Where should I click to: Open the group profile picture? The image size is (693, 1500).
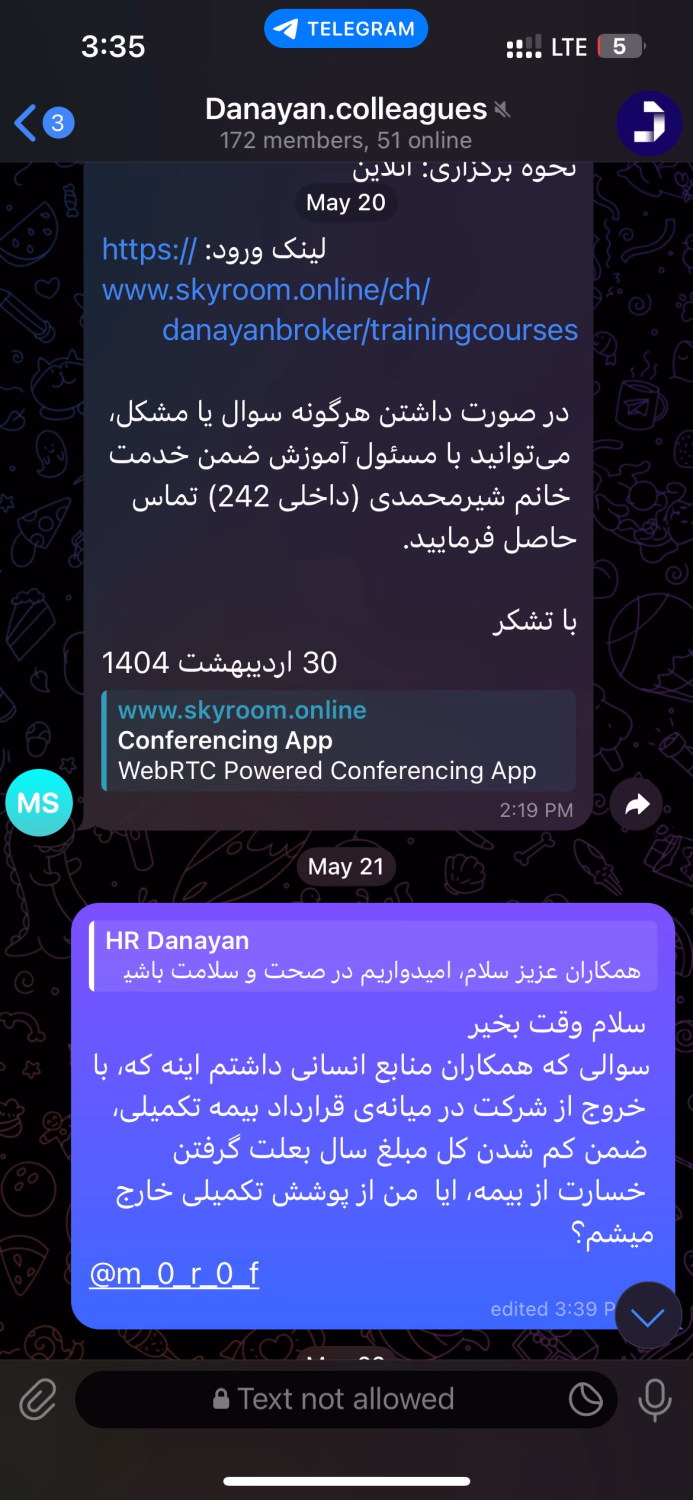[x=648, y=123]
